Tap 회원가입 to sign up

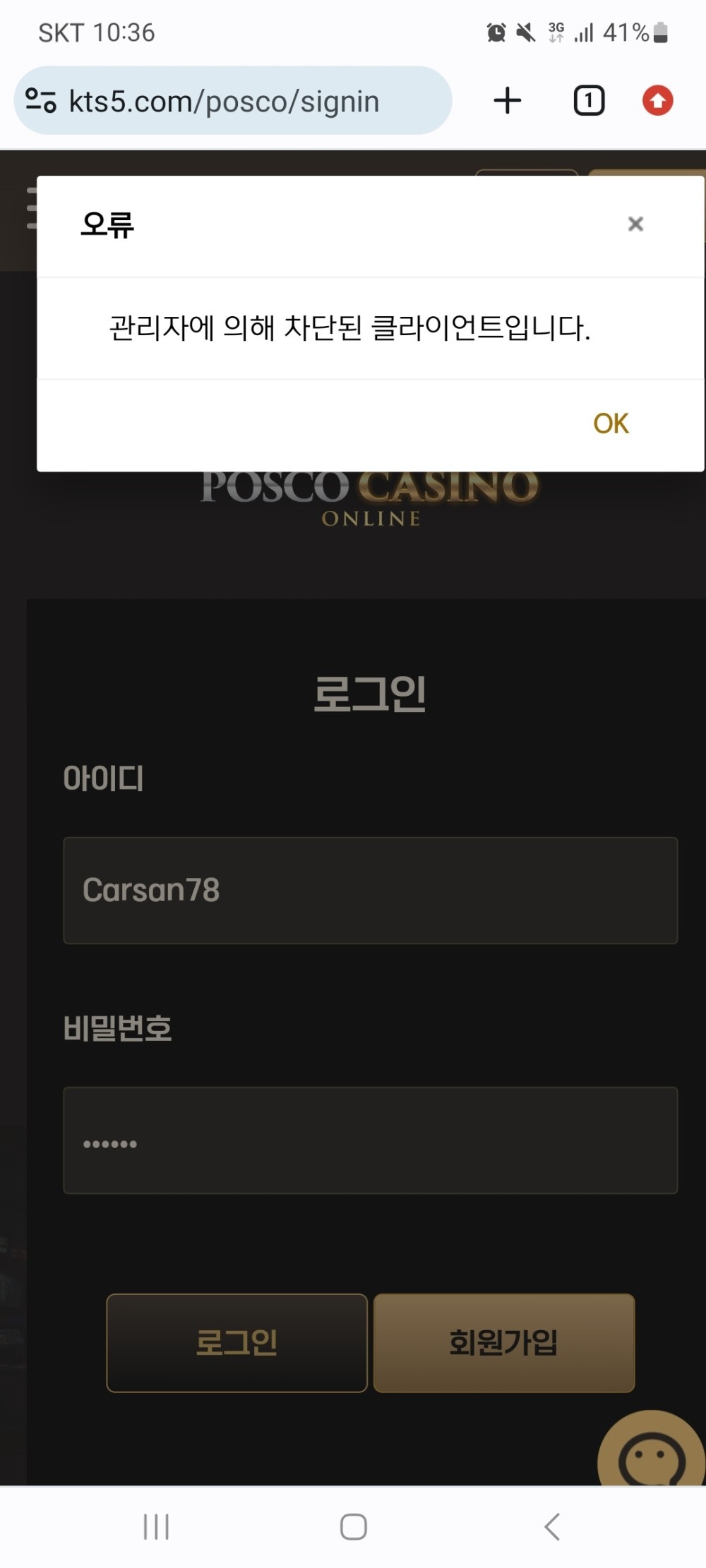click(x=503, y=1342)
